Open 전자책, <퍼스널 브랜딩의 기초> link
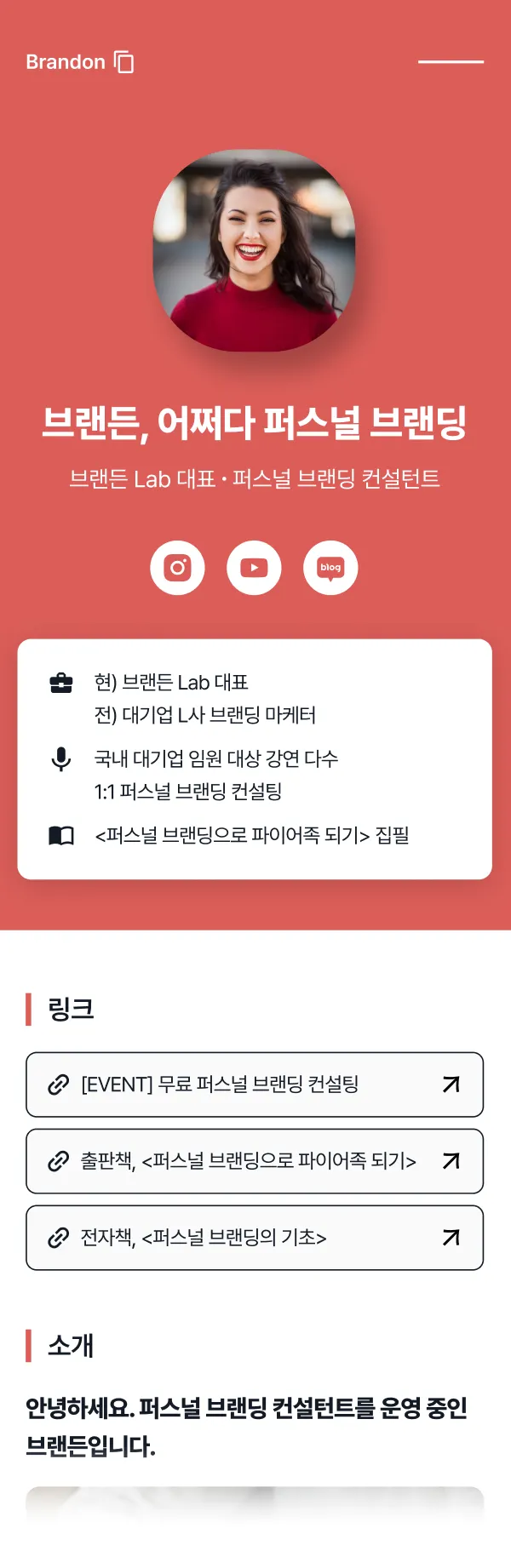511x1568 pixels. click(x=255, y=1238)
